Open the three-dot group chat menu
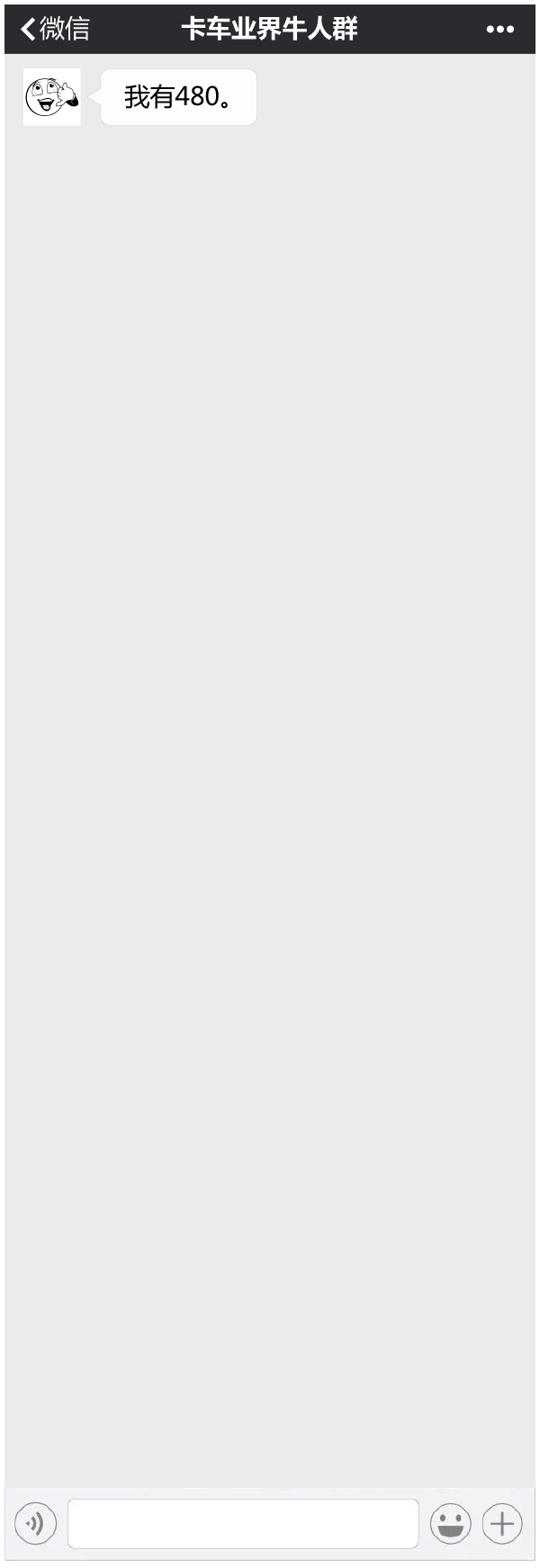Viewport: 540px width, 1568px height. (499, 29)
